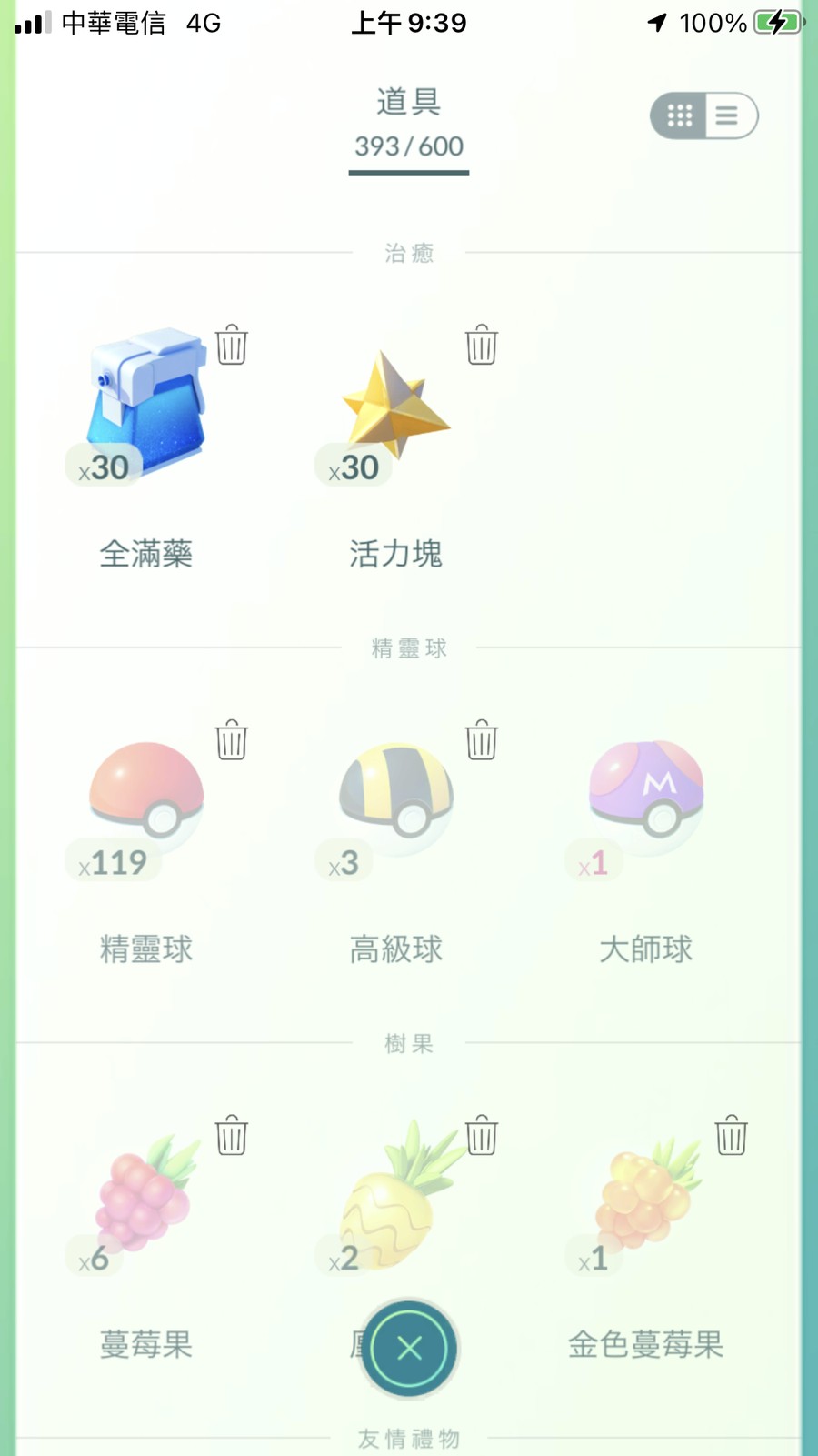
Task: Switch to list view layout
Action: click(727, 115)
